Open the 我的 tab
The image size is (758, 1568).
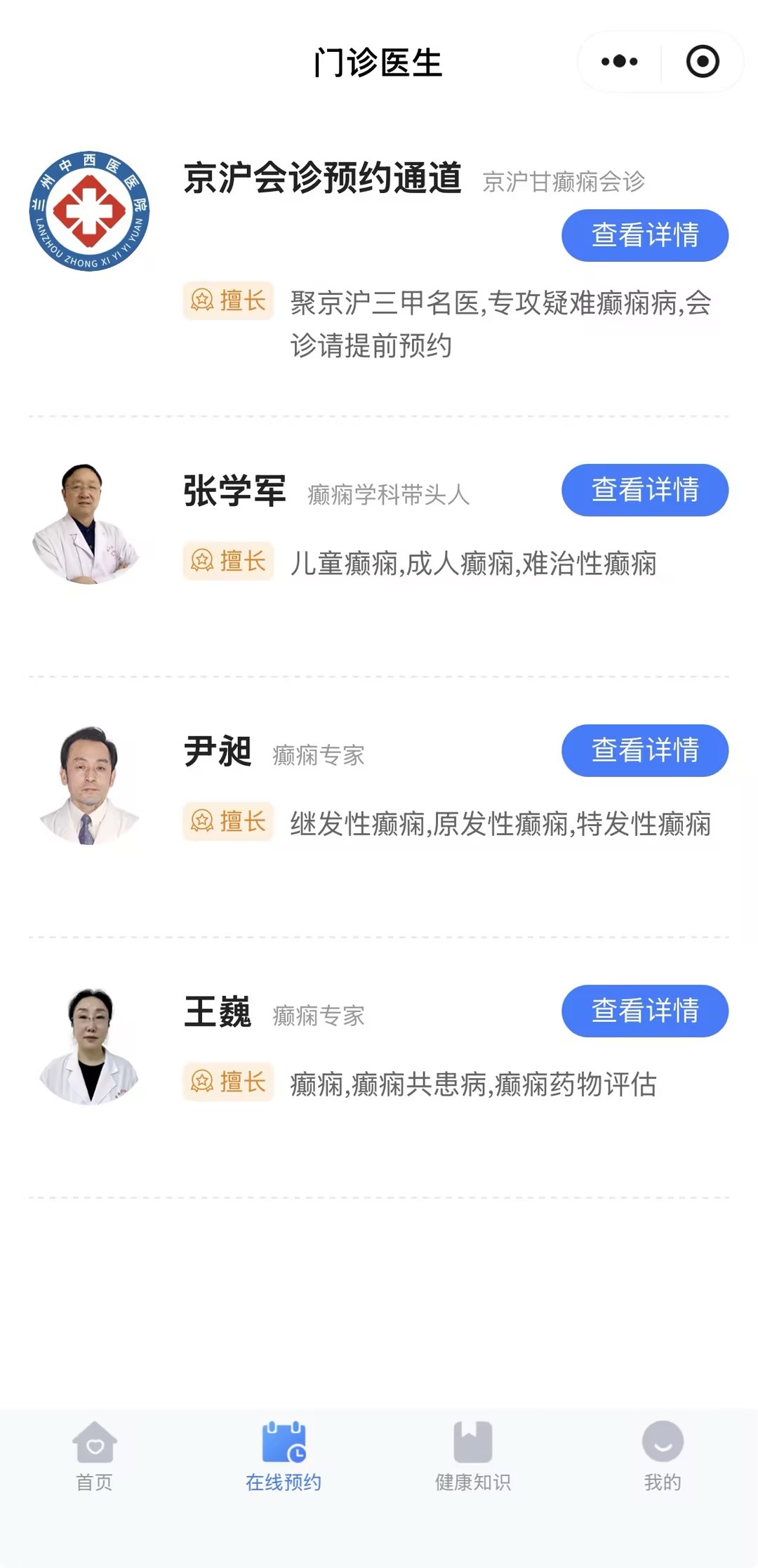click(663, 1456)
